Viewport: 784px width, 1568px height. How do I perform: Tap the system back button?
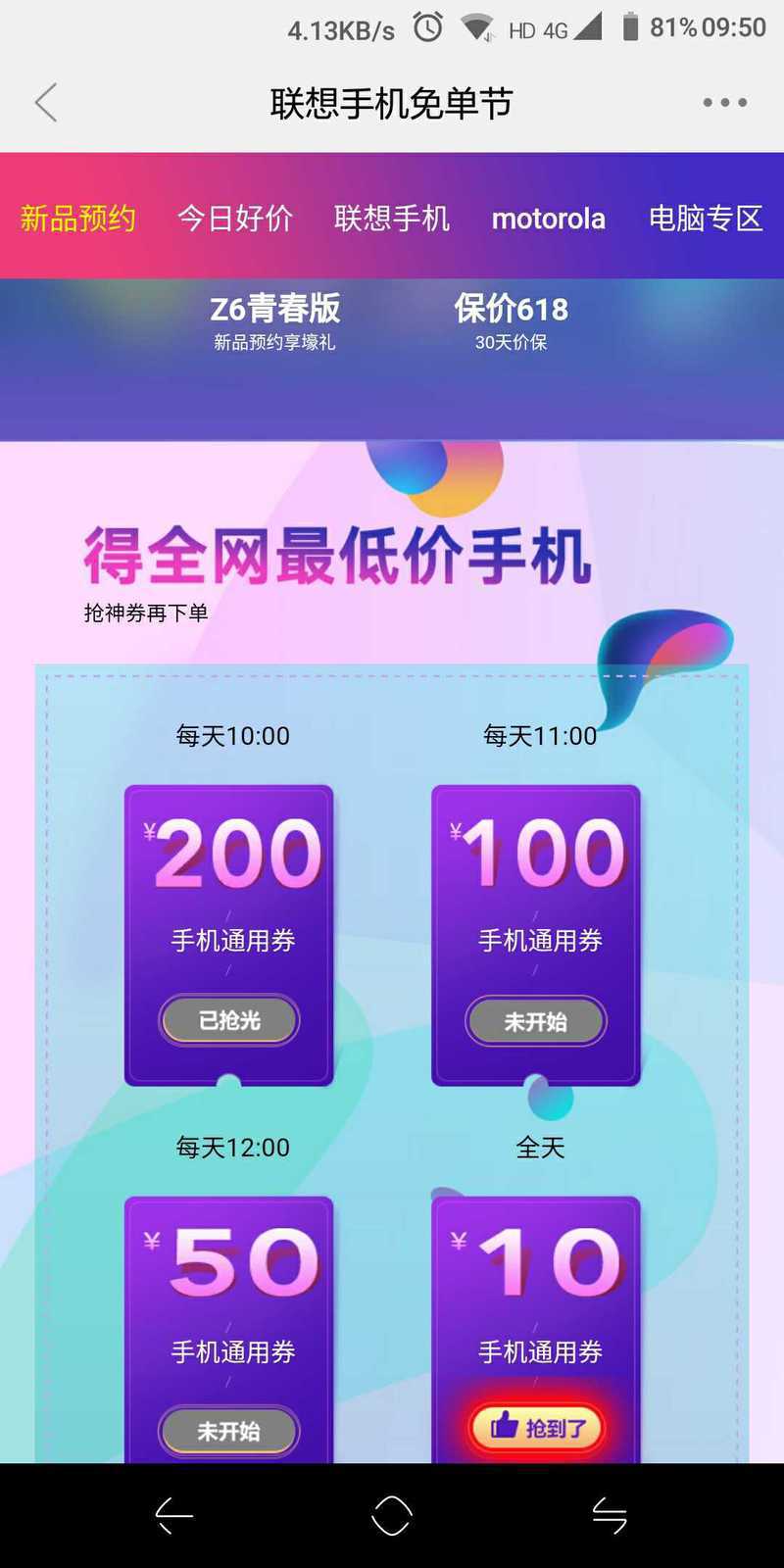(174, 1516)
